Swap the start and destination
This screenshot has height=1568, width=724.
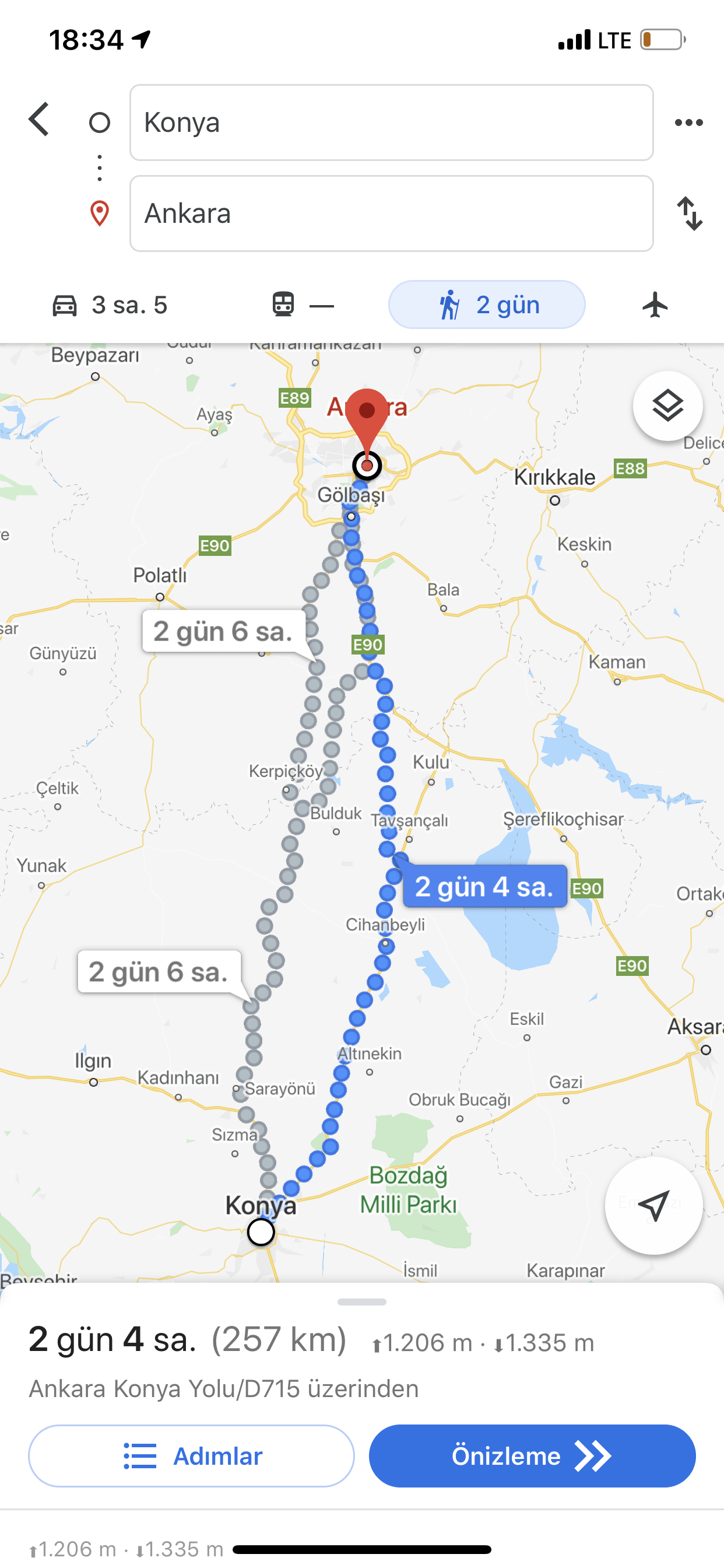[690, 213]
